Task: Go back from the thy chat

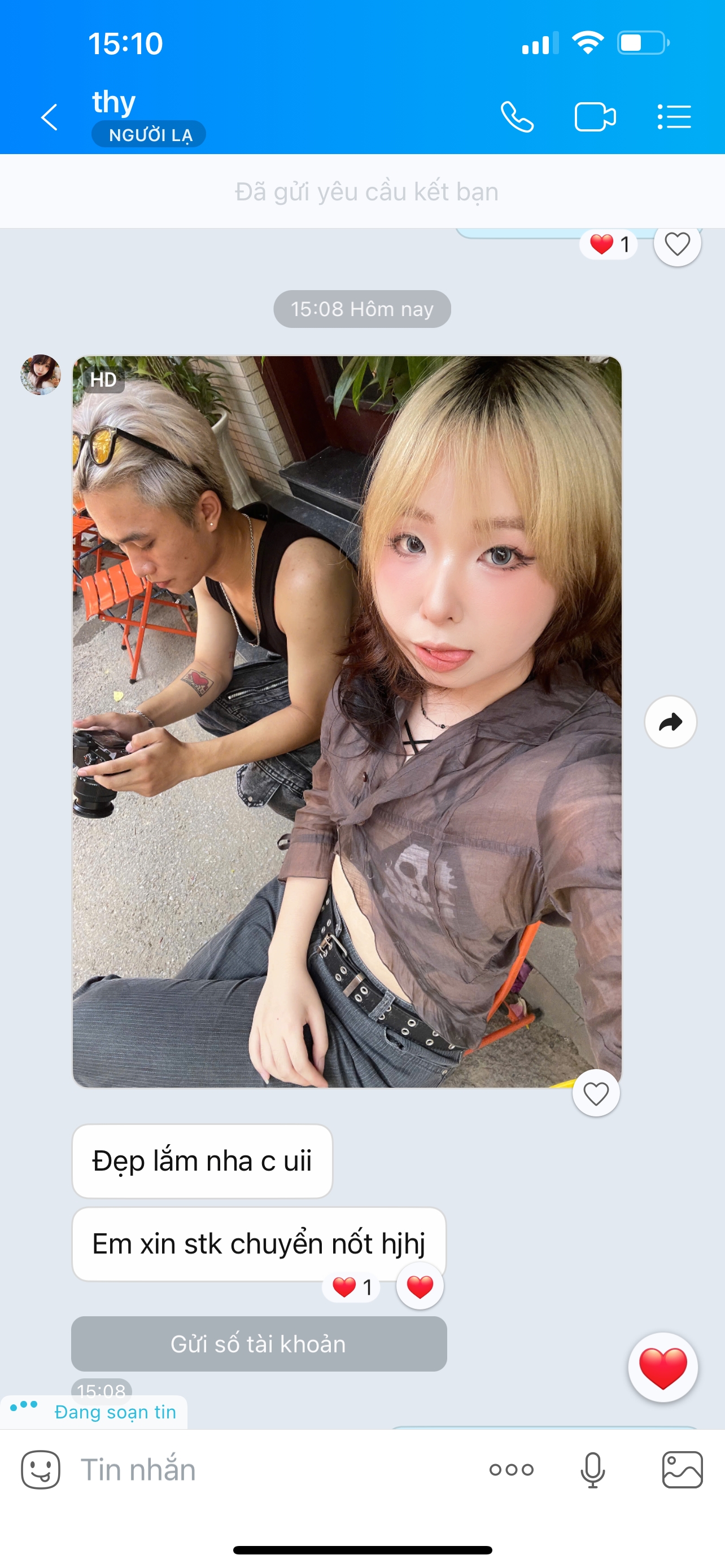Action: 49,117
